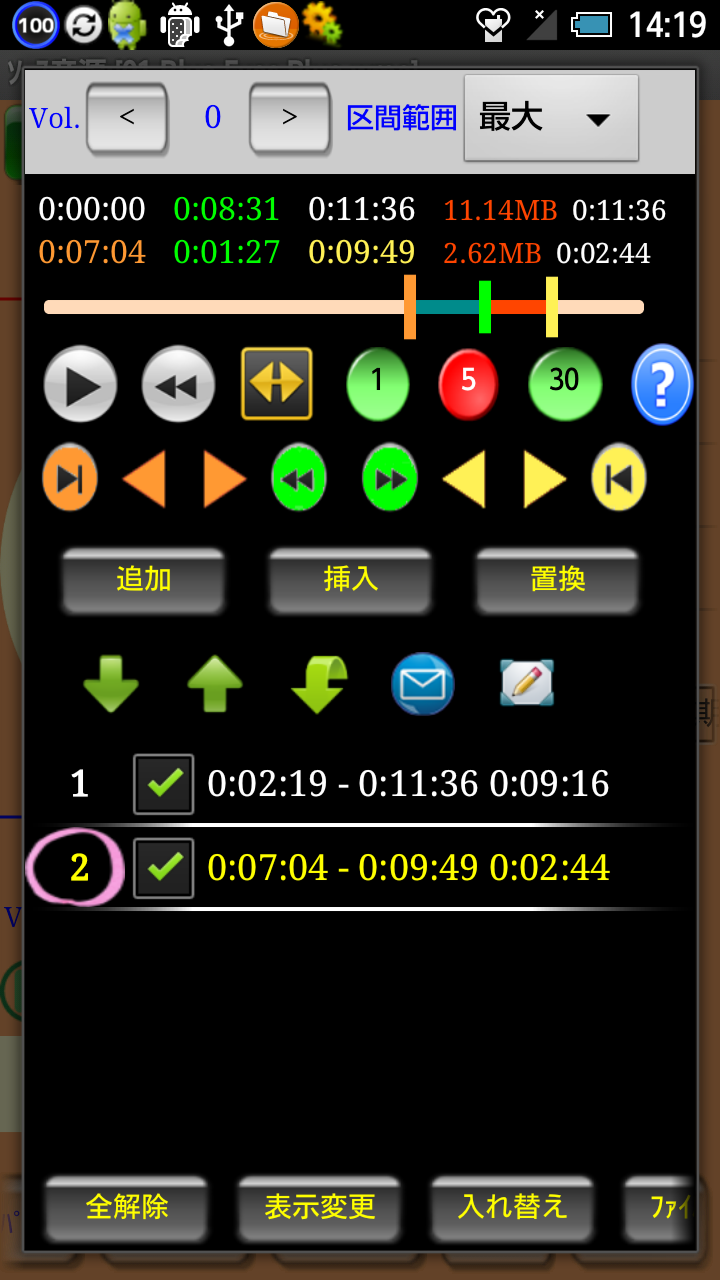Tap the 追加 button
The height and width of the screenshot is (1280, 720).
144,580
